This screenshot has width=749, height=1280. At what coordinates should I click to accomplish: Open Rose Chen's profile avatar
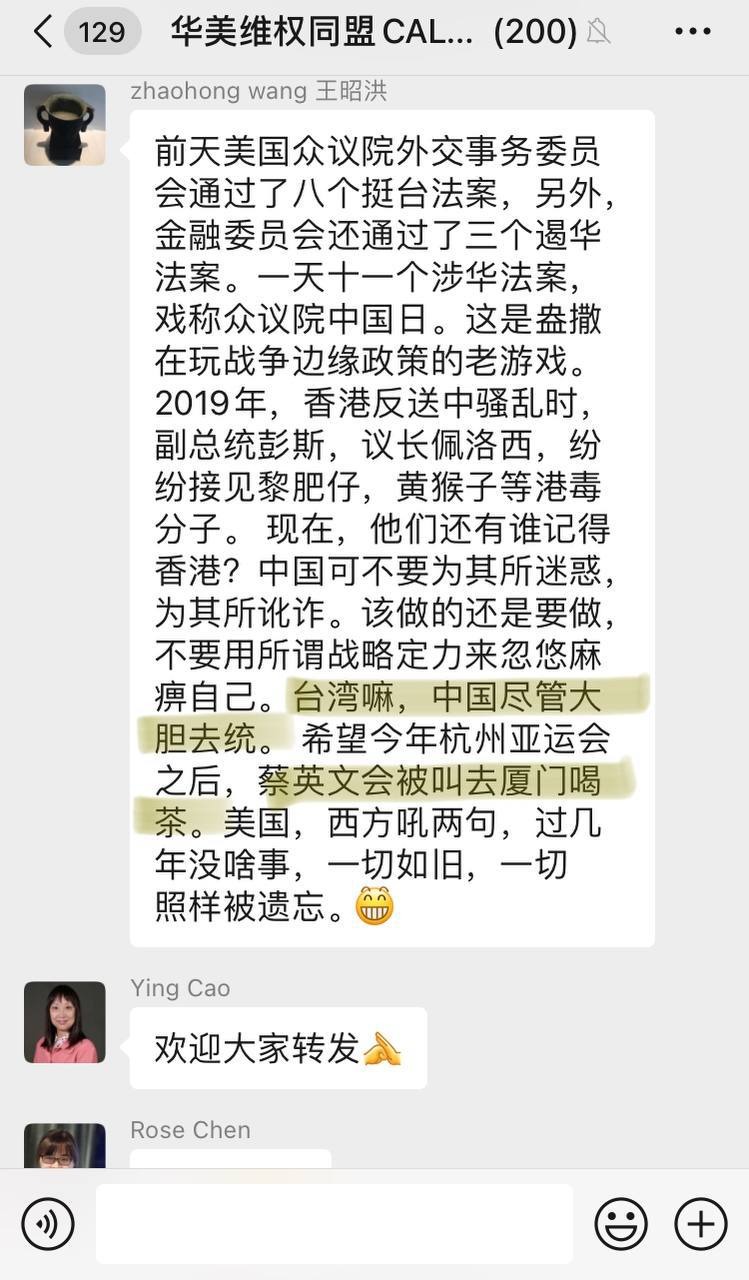pyautogui.click(x=65, y=1146)
